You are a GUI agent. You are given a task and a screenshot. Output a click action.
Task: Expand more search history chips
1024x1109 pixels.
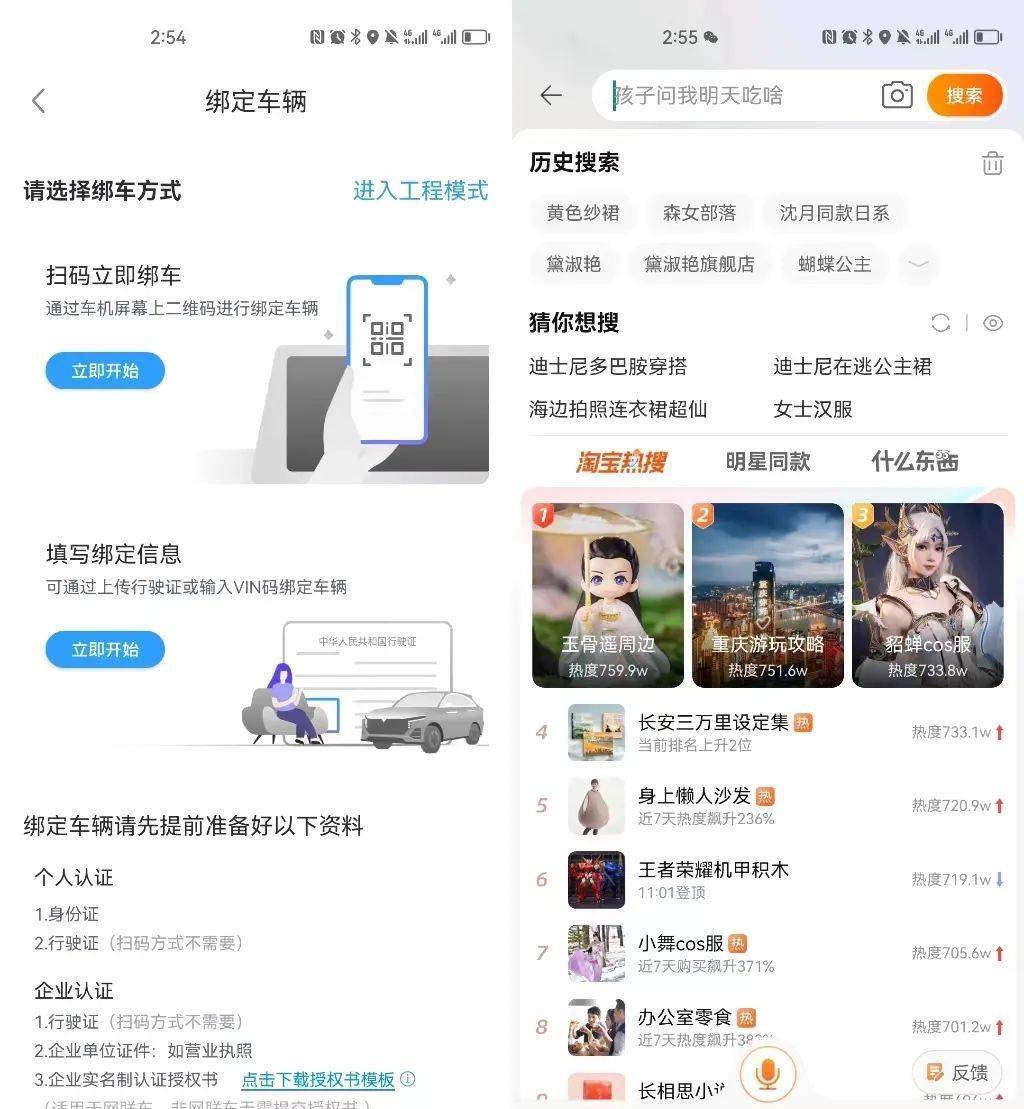point(918,264)
